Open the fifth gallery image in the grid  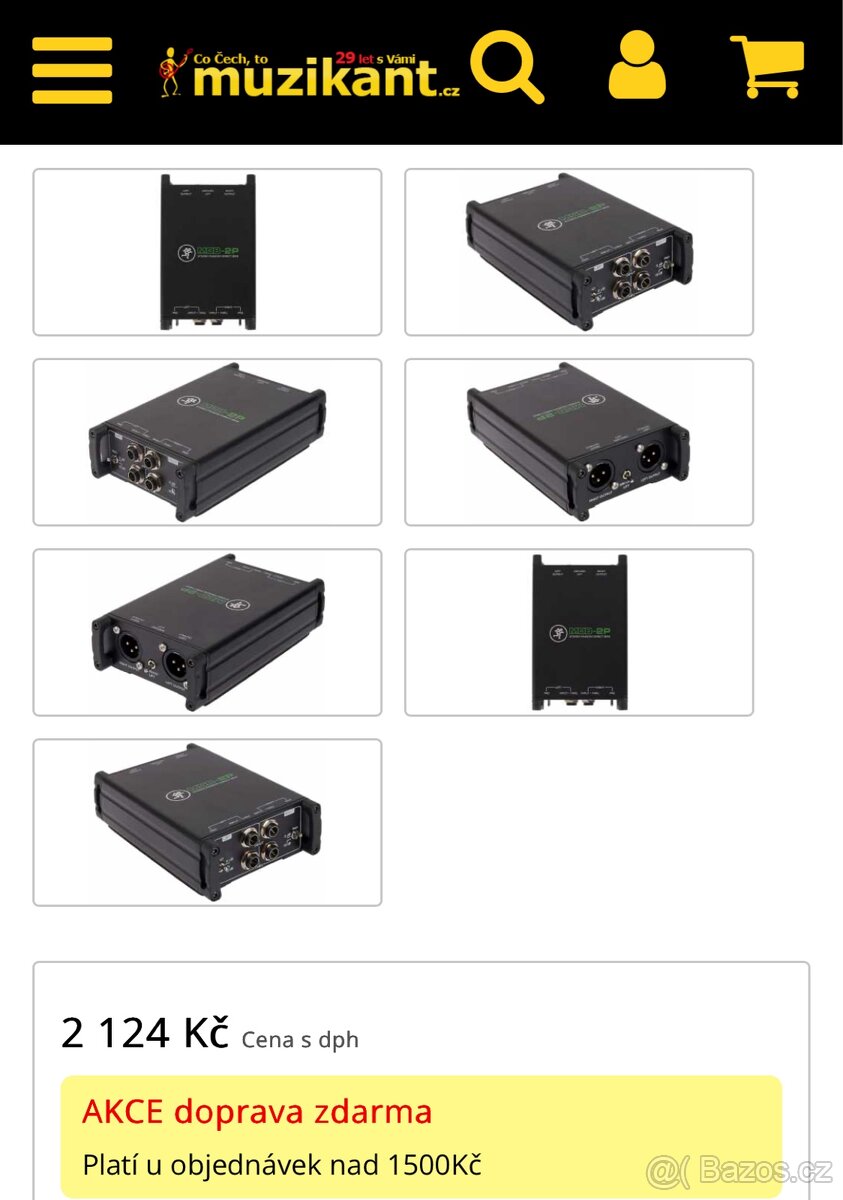[x=207, y=632]
